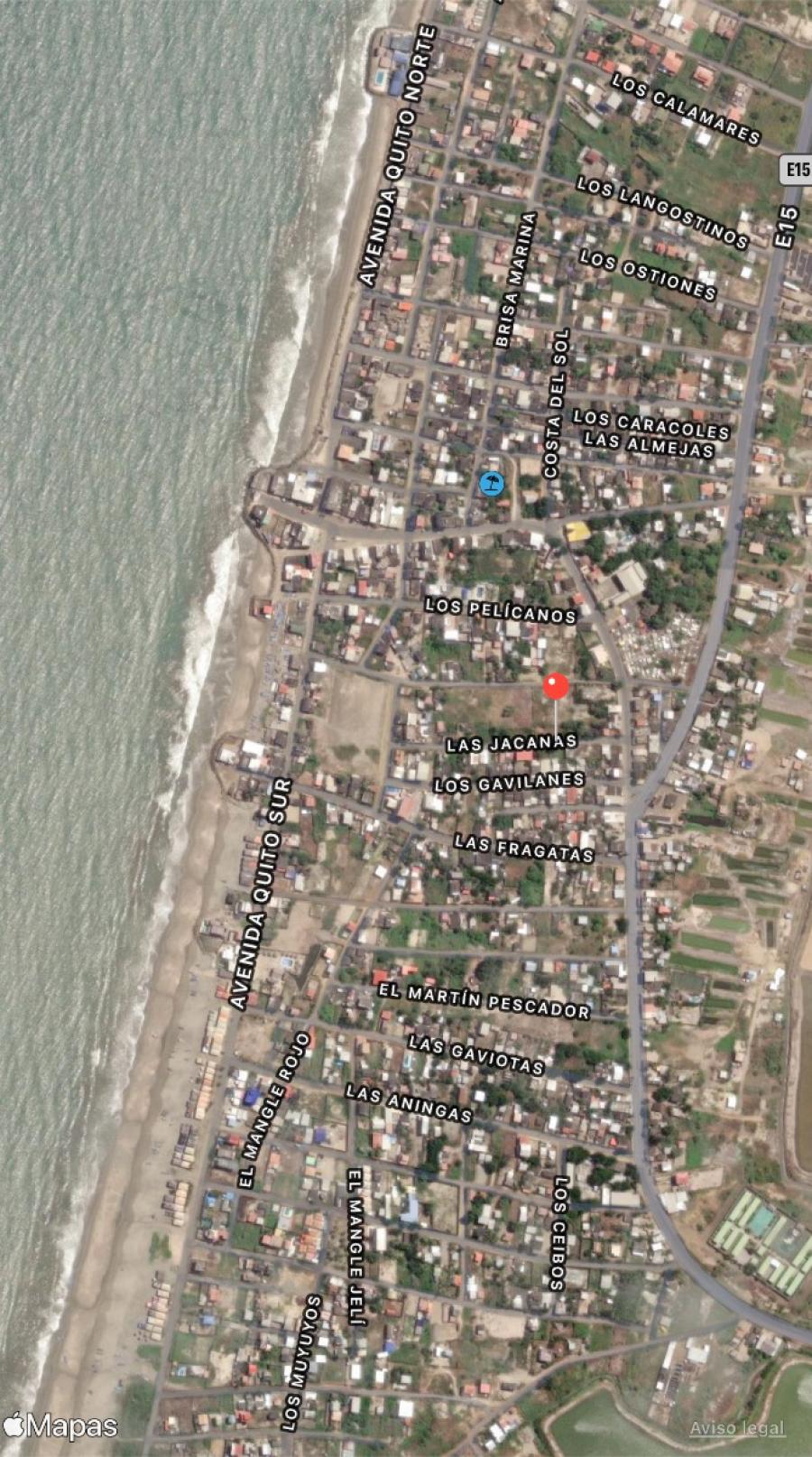Viewport: 812px width, 1457px height.
Task: Open the blue beach point of interest
Action: pyautogui.click(x=492, y=484)
